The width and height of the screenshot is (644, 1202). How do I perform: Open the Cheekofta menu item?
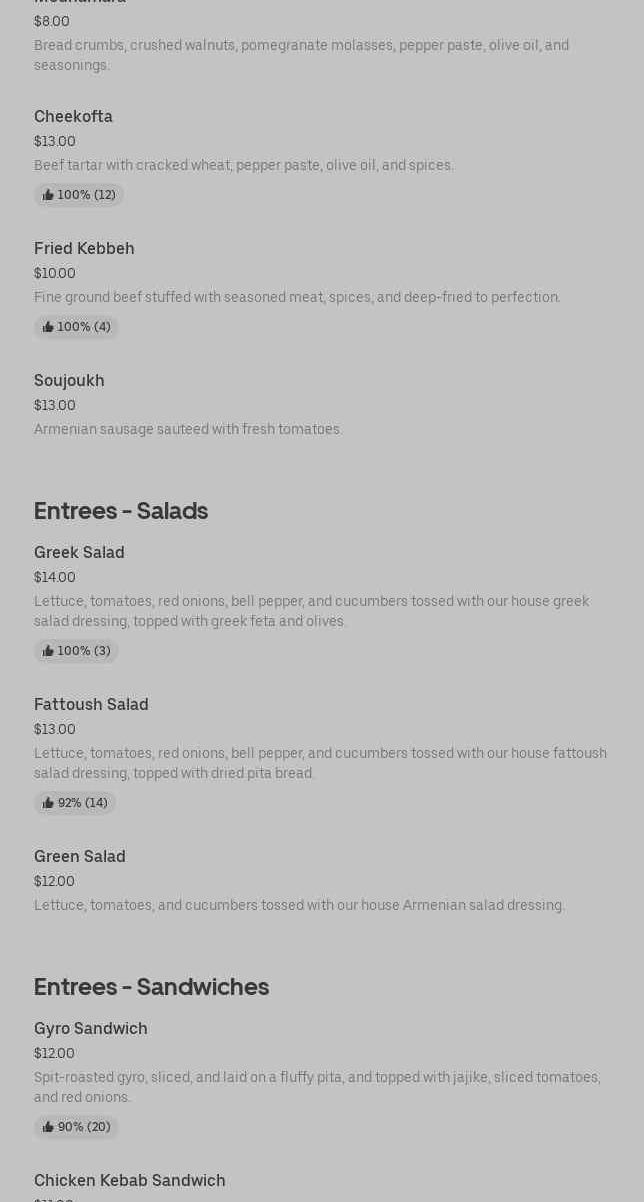[x=73, y=117]
